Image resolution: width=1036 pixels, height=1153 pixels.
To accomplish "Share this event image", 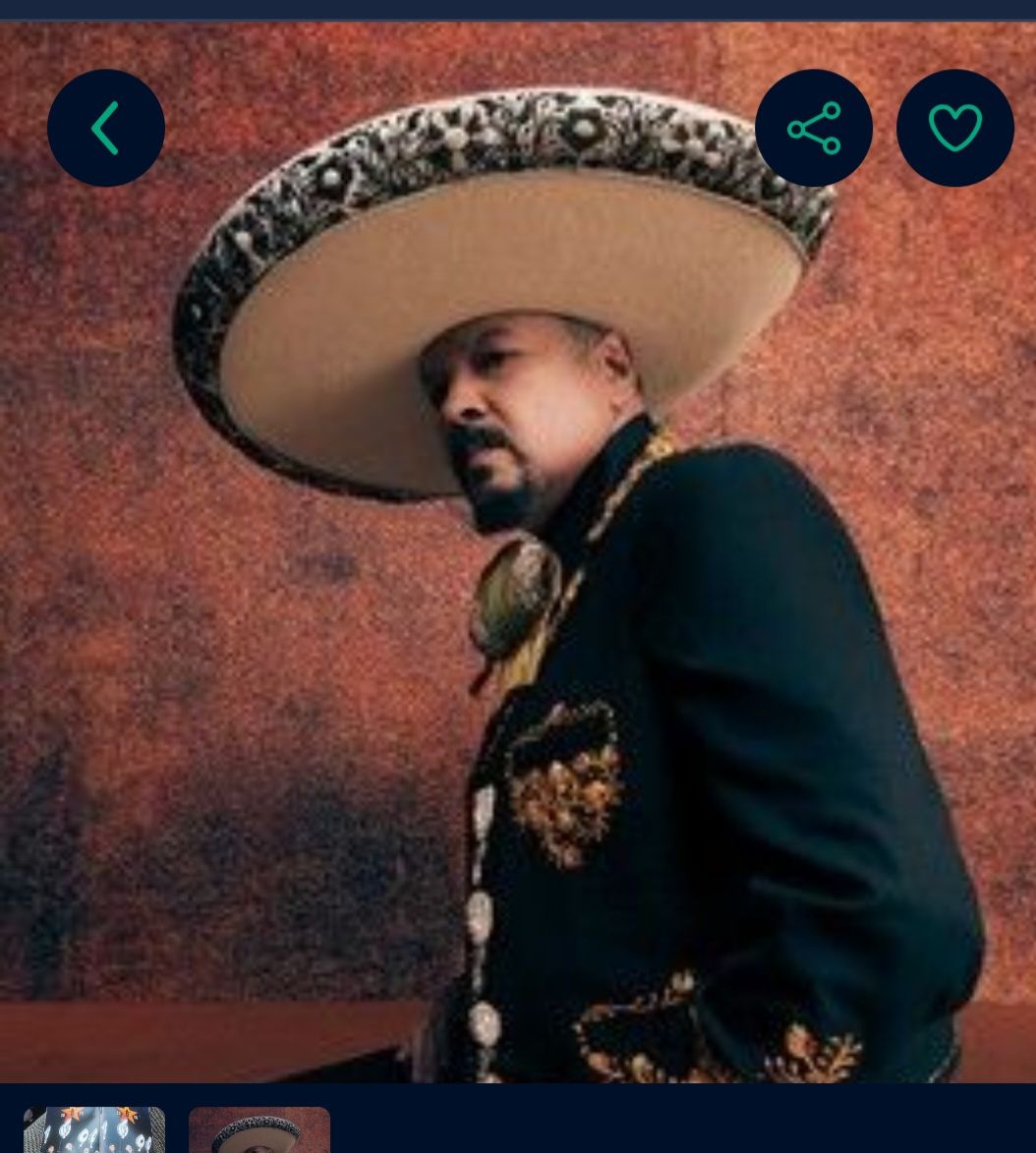I will tap(813, 128).
